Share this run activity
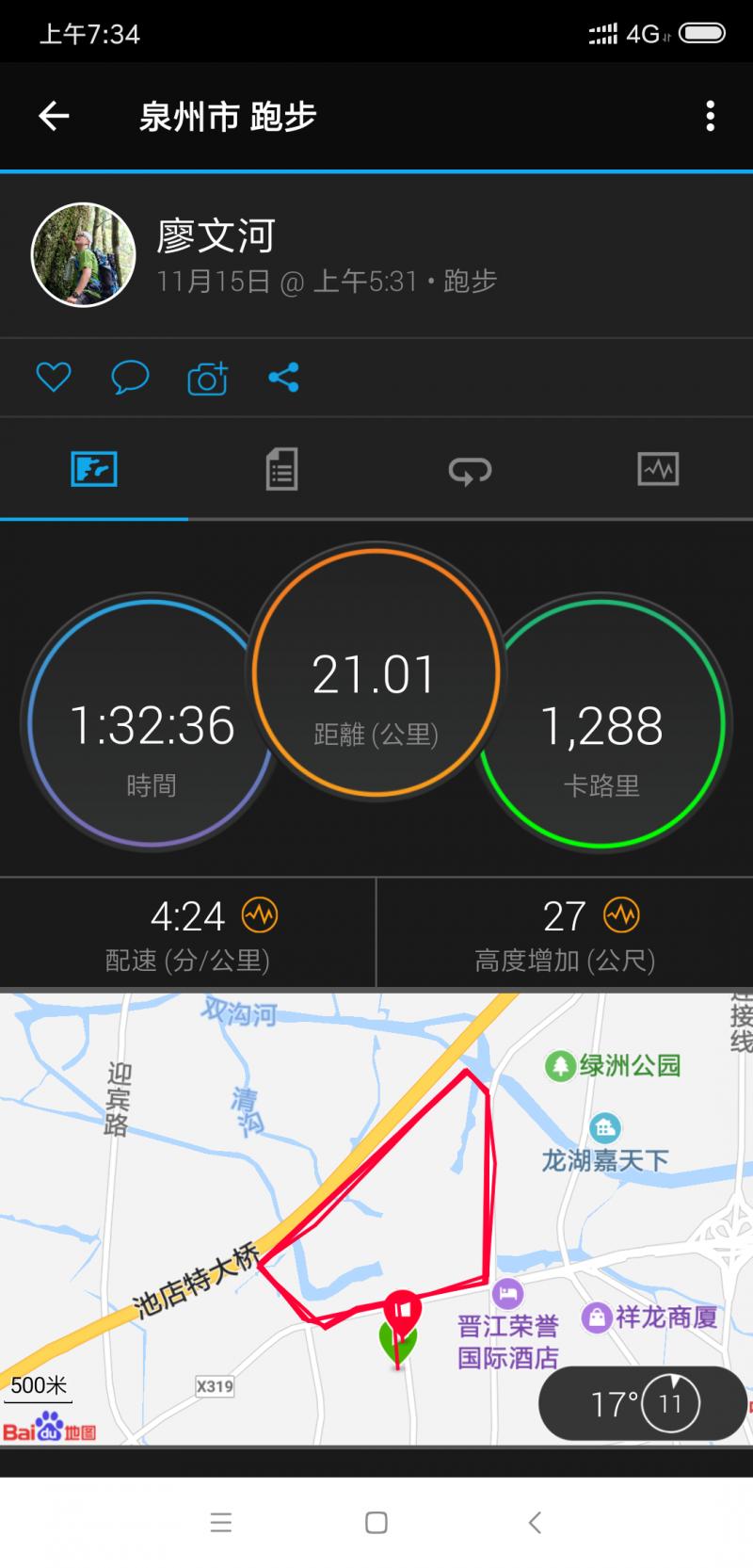The image size is (753, 1568). (283, 378)
